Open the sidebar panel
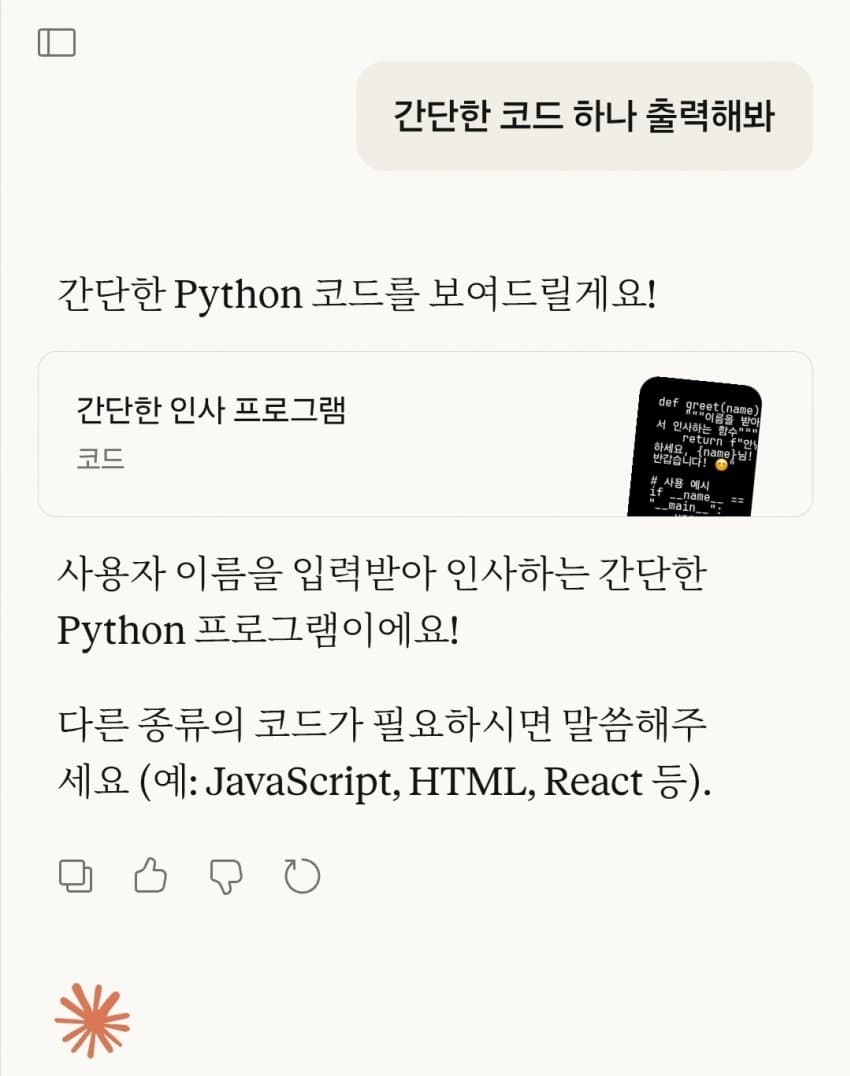This screenshot has height=1076, width=850. [57, 42]
